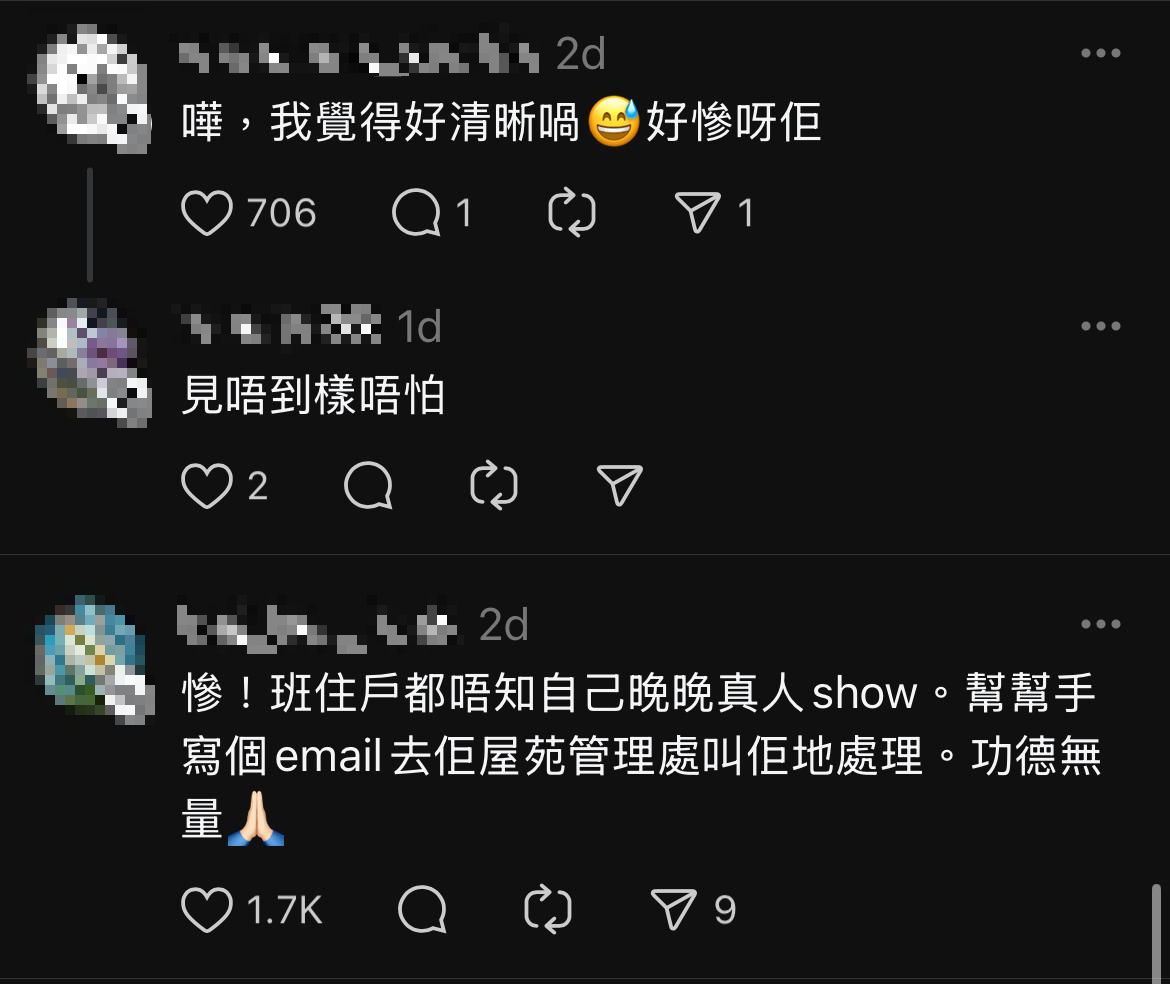Reply to the comment 見唔到樣唔怕
This screenshot has width=1170, height=984.
click(x=368, y=486)
